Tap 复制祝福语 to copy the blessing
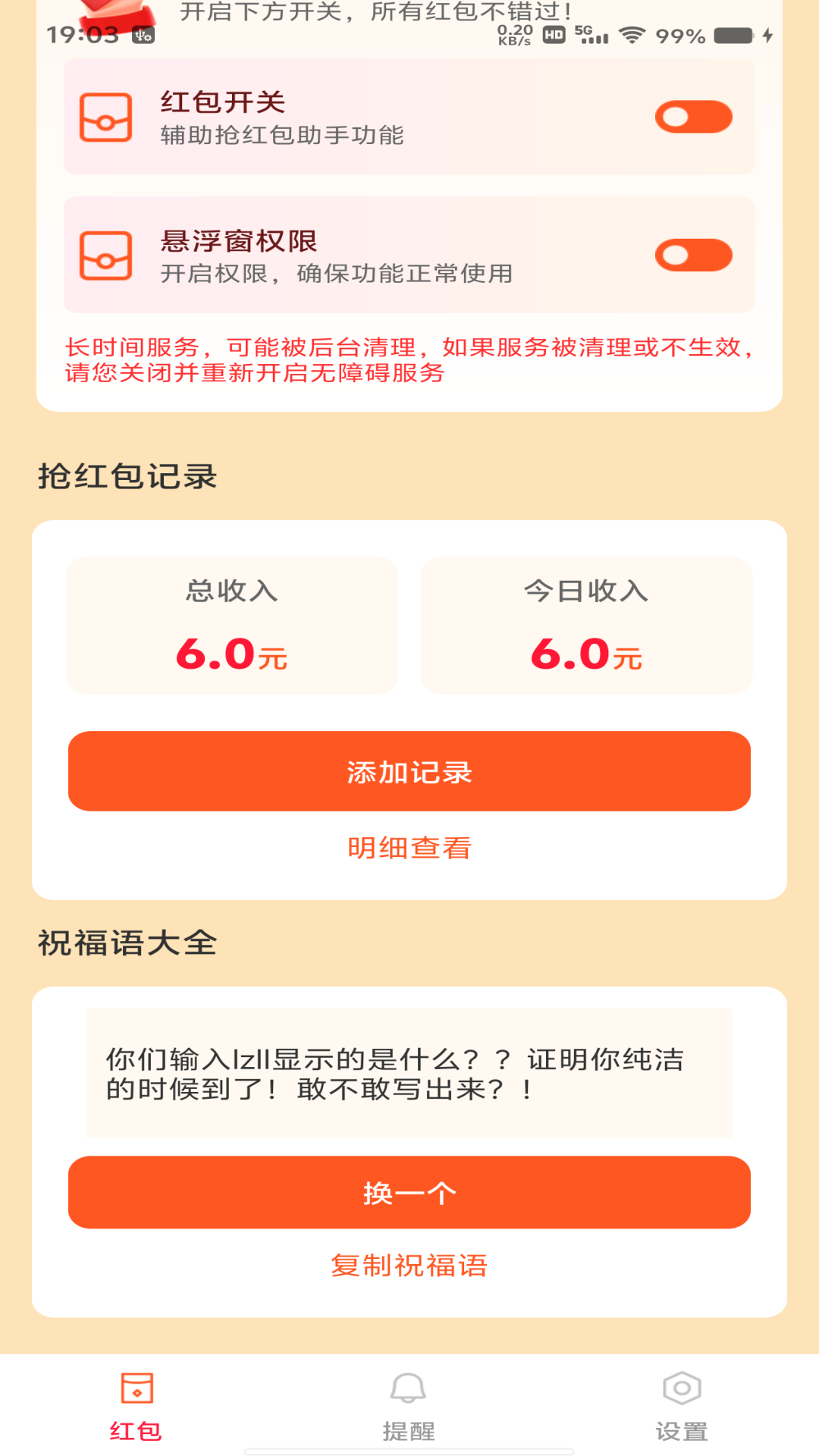The width and height of the screenshot is (819, 1456). pyautogui.click(x=409, y=1265)
